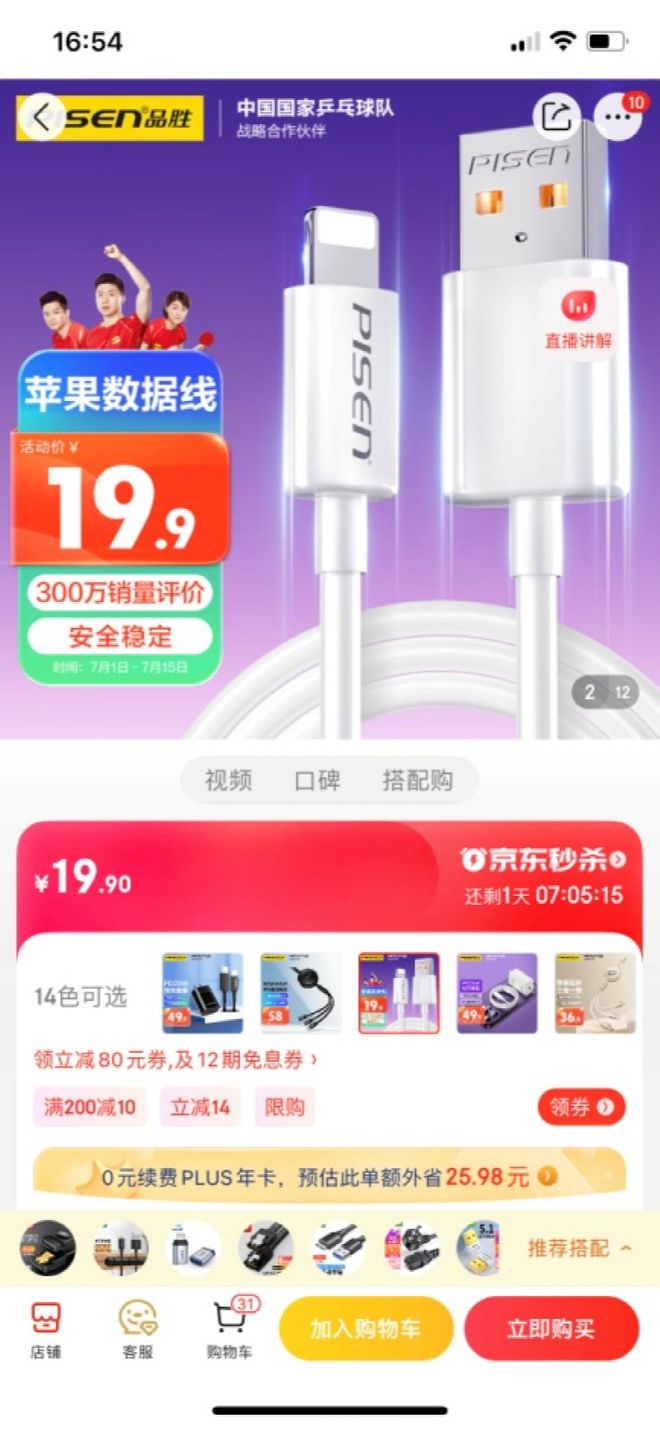
Task: Share this product
Action: (555, 117)
